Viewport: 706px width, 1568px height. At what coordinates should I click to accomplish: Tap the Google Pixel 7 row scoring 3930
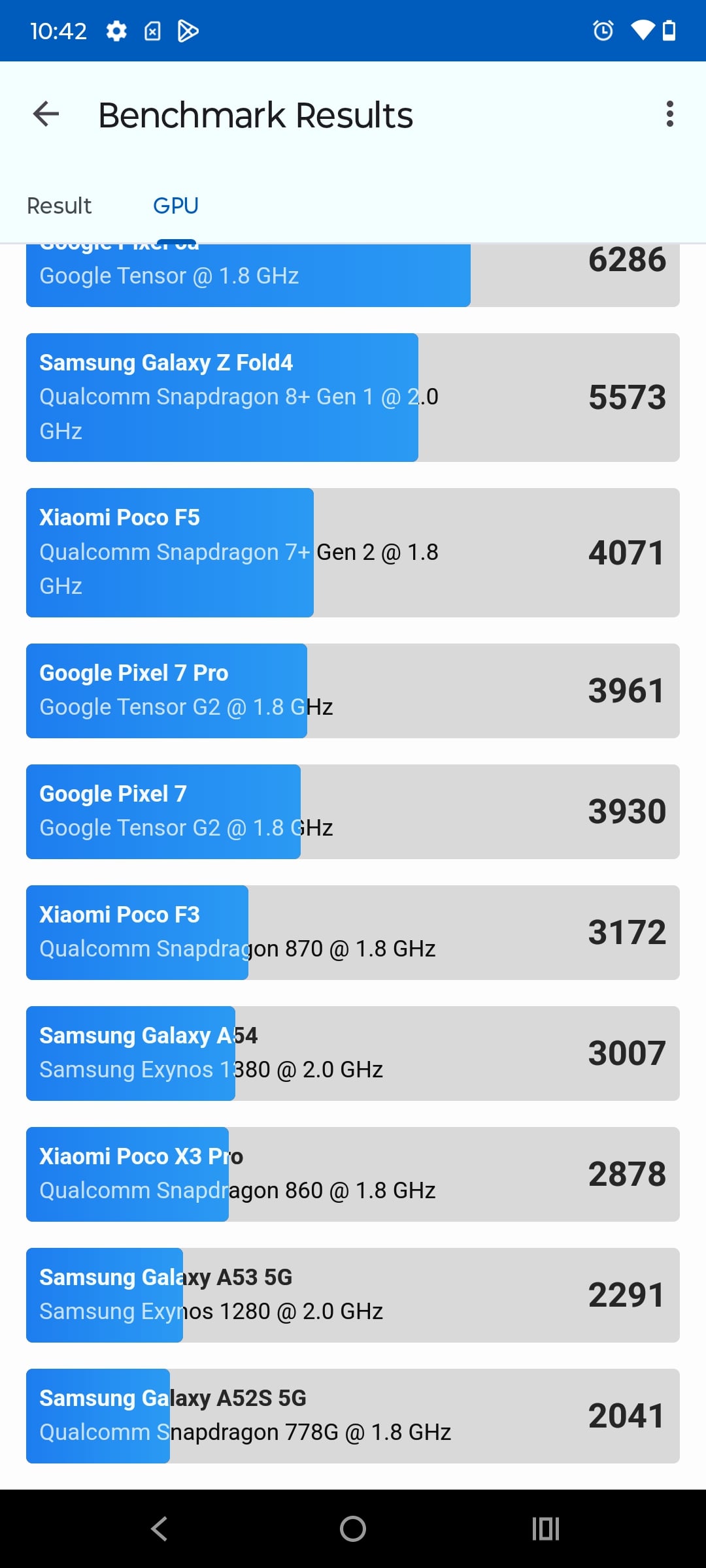[x=353, y=811]
